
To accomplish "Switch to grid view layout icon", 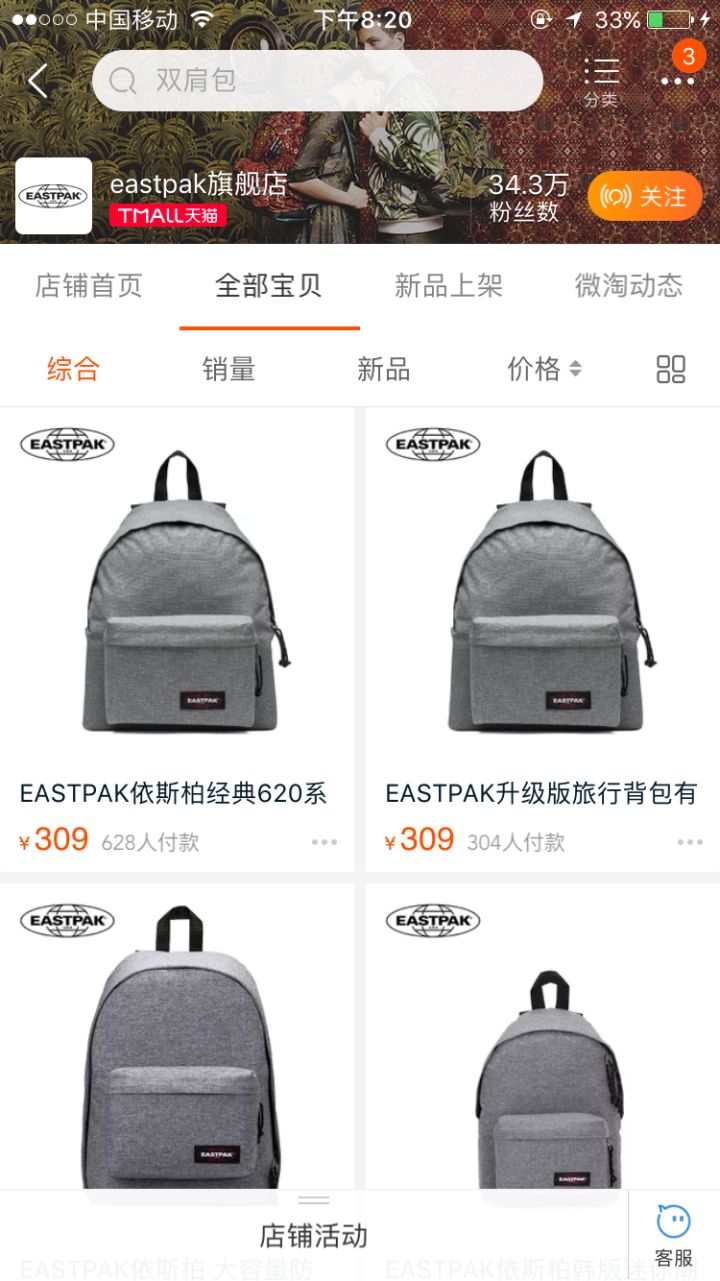I will coord(671,369).
